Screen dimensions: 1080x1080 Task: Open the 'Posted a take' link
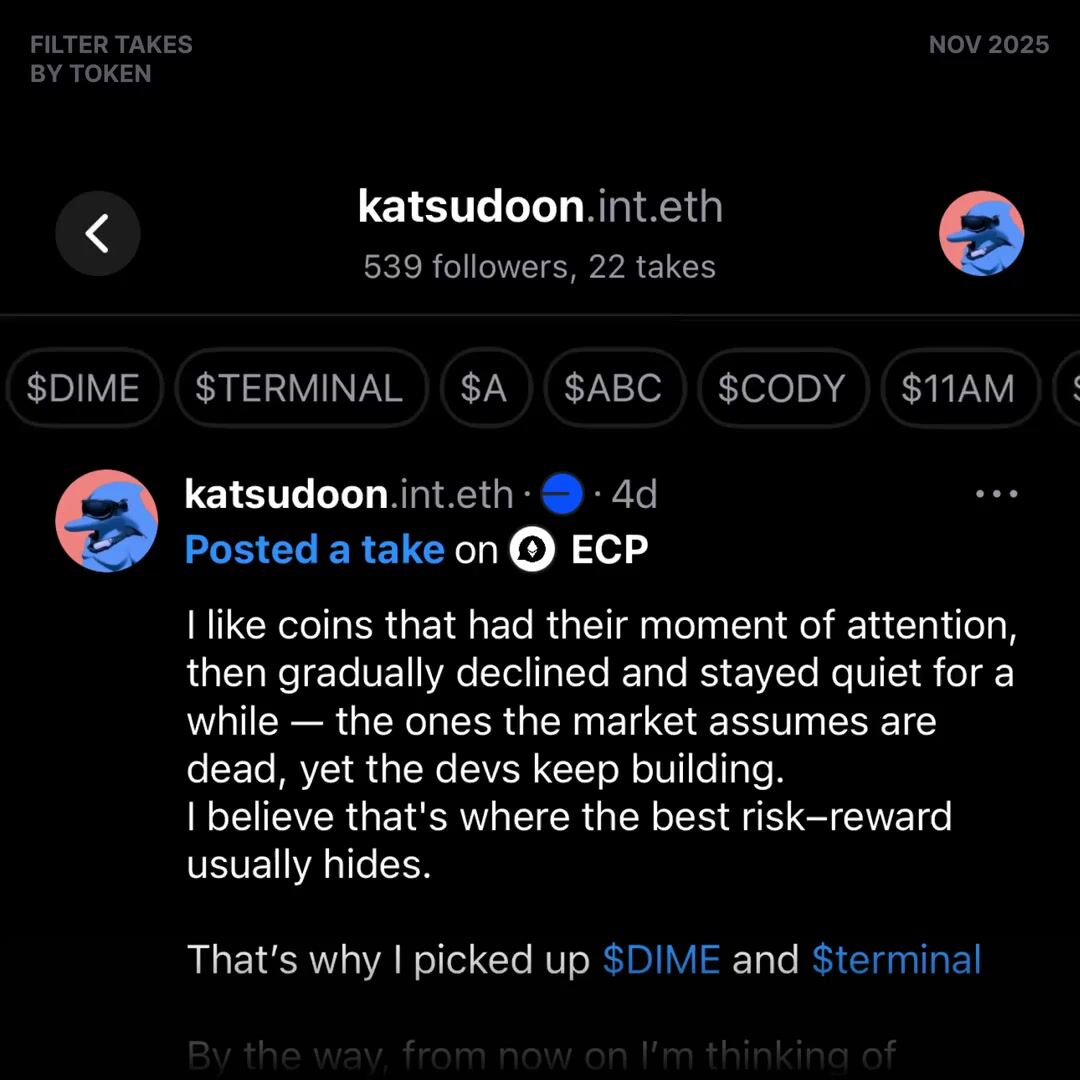(x=314, y=550)
